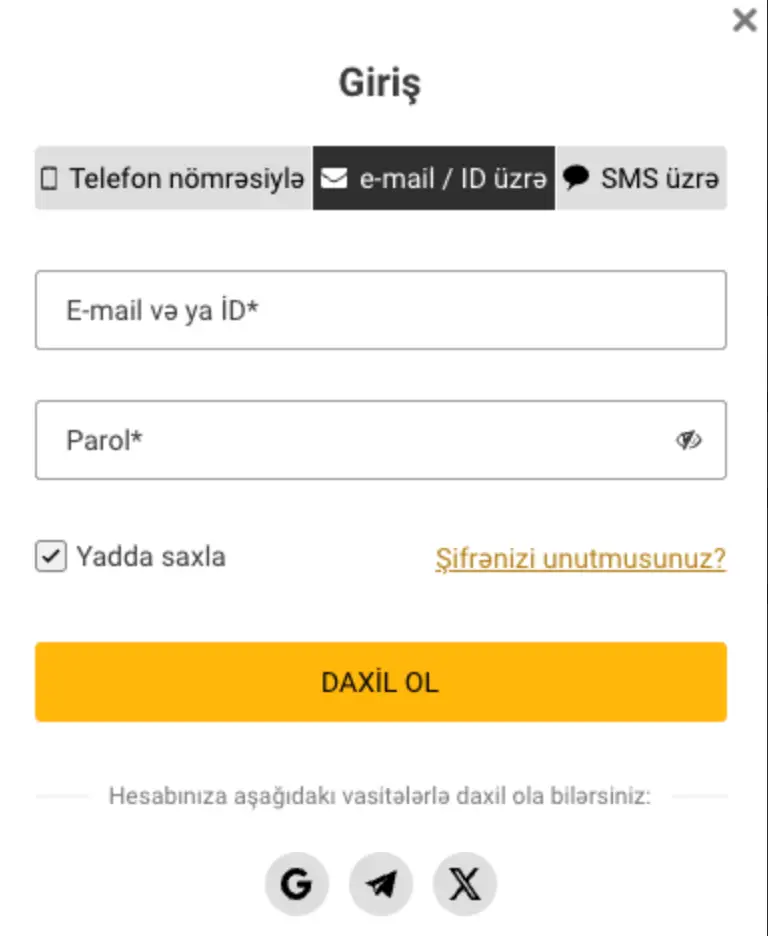
Task: Click the E-mail və ya İD input field
Action: pos(380,310)
